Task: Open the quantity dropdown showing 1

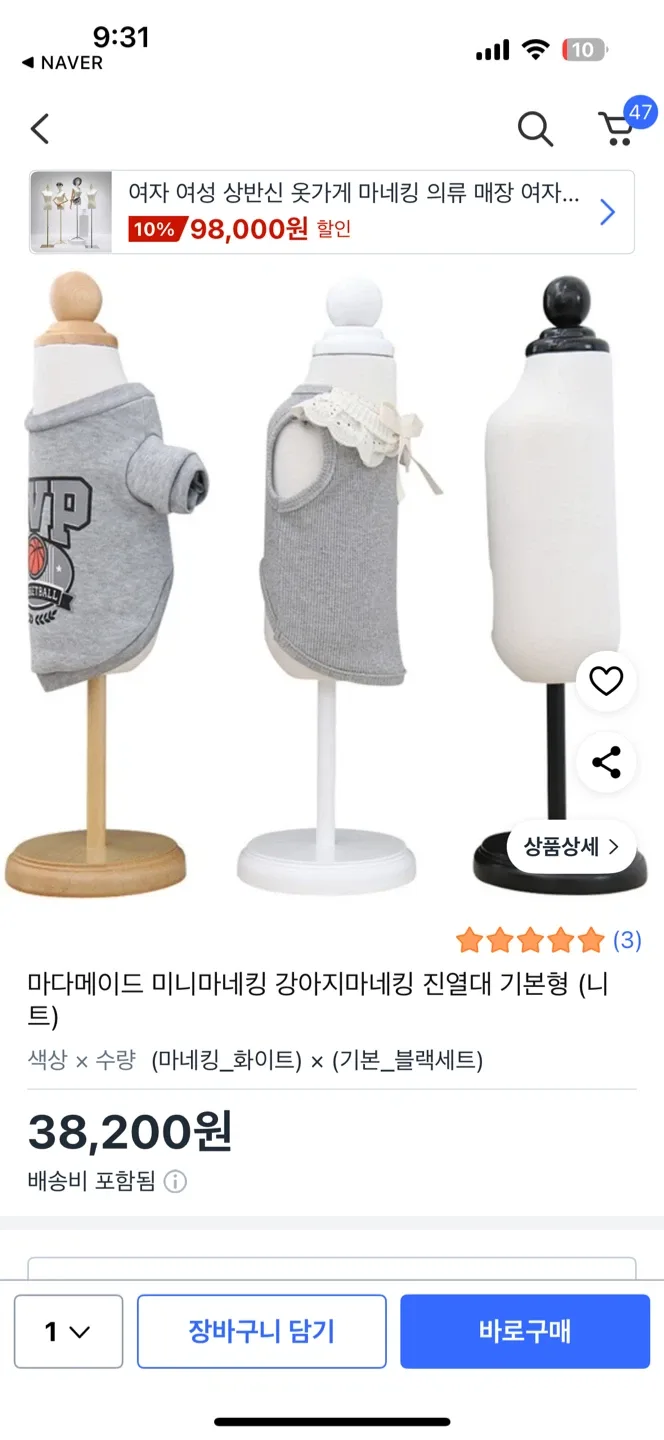Action: [x=68, y=1331]
